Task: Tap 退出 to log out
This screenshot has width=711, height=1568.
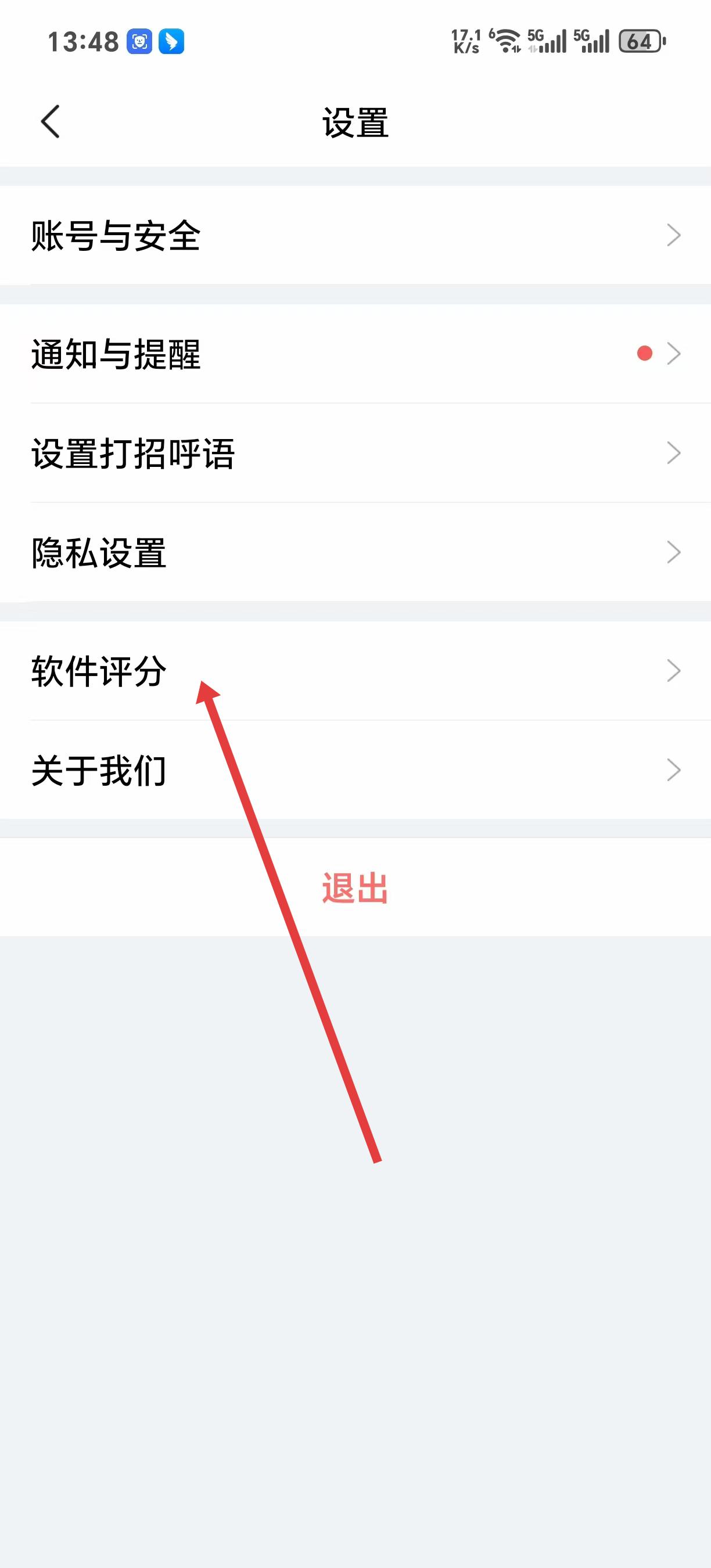Action: (x=355, y=887)
